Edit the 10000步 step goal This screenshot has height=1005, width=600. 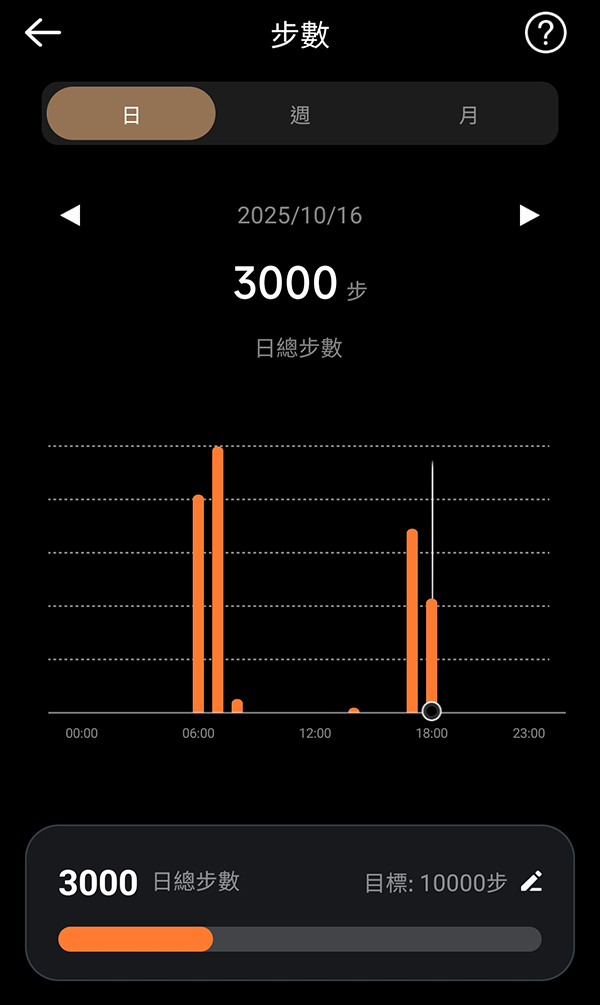[x=532, y=881]
